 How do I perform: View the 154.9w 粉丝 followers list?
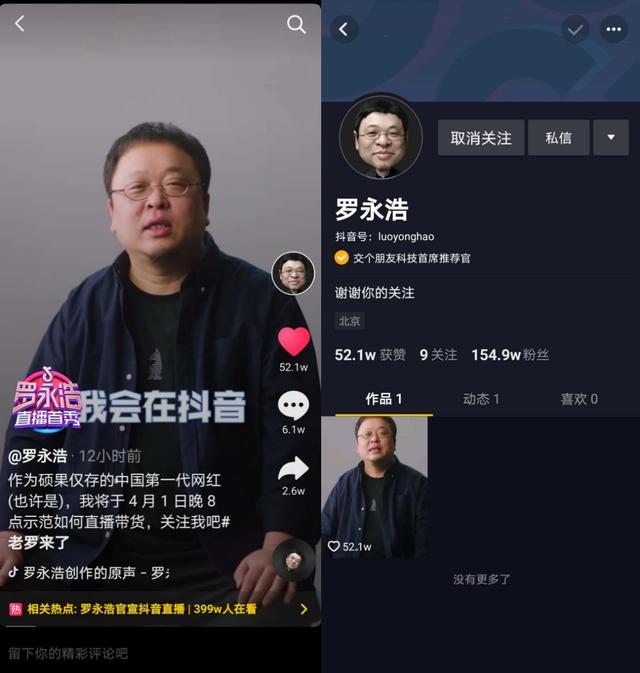click(510, 355)
